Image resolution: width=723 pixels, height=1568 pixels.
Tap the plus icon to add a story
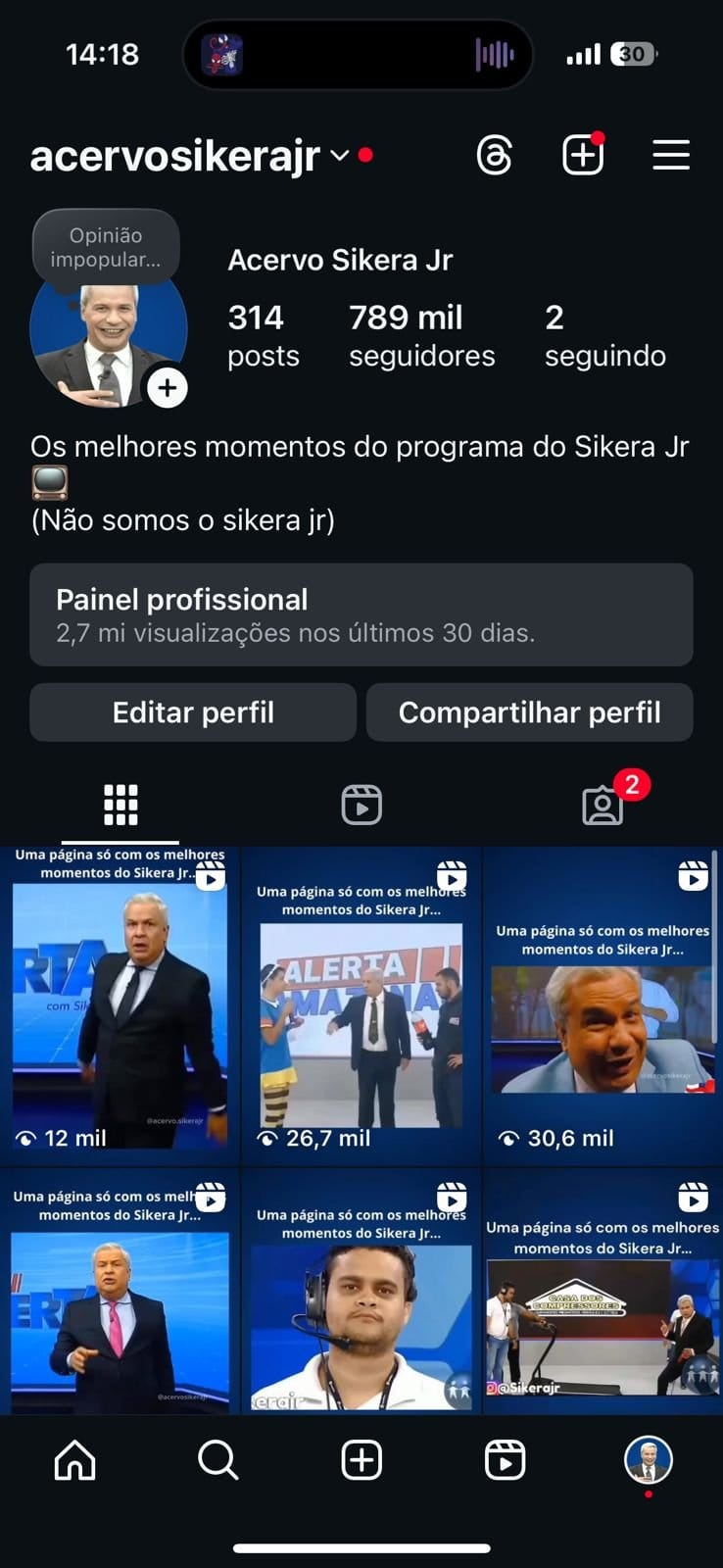tap(167, 387)
